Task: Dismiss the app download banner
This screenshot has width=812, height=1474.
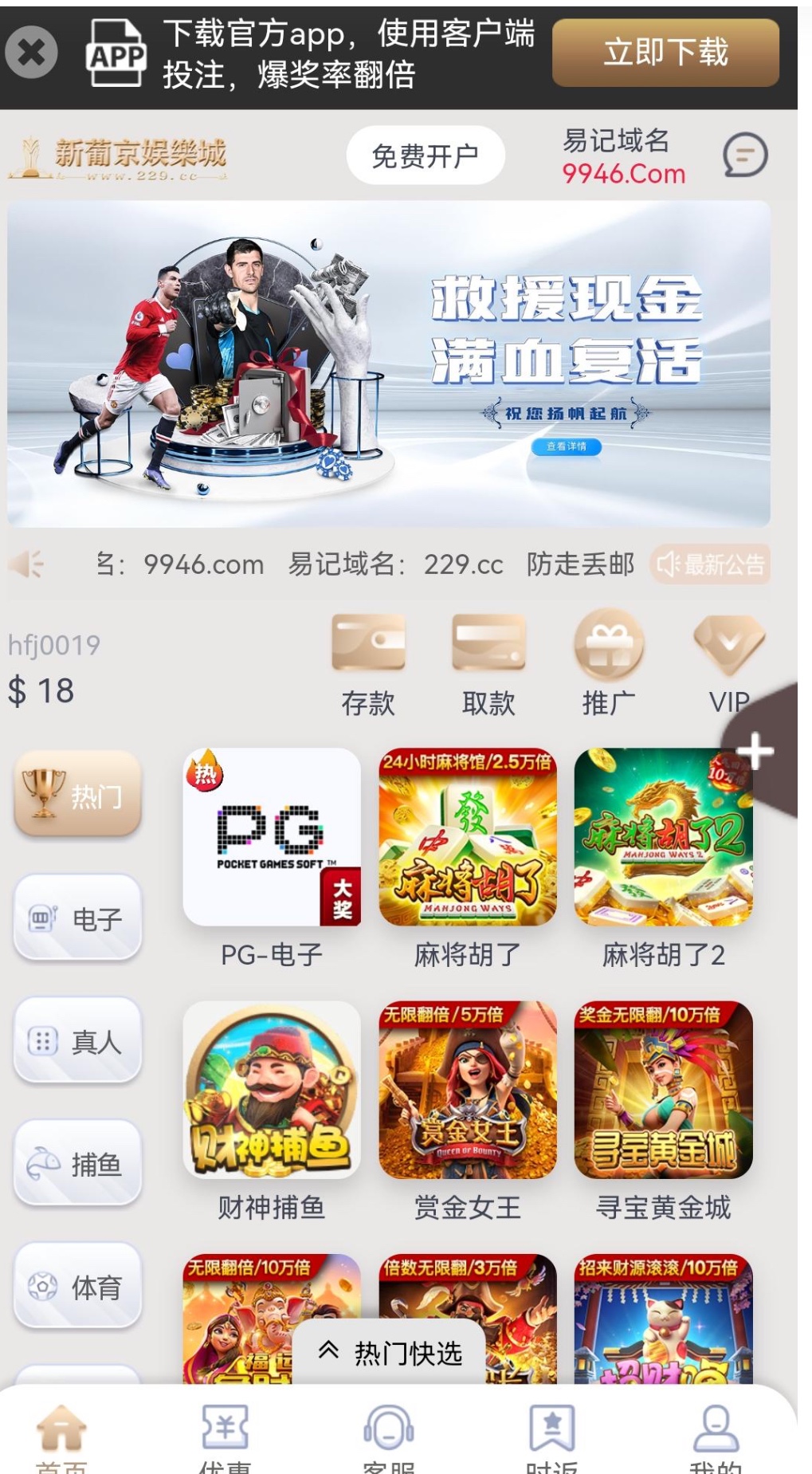Action: [x=31, y=53]
